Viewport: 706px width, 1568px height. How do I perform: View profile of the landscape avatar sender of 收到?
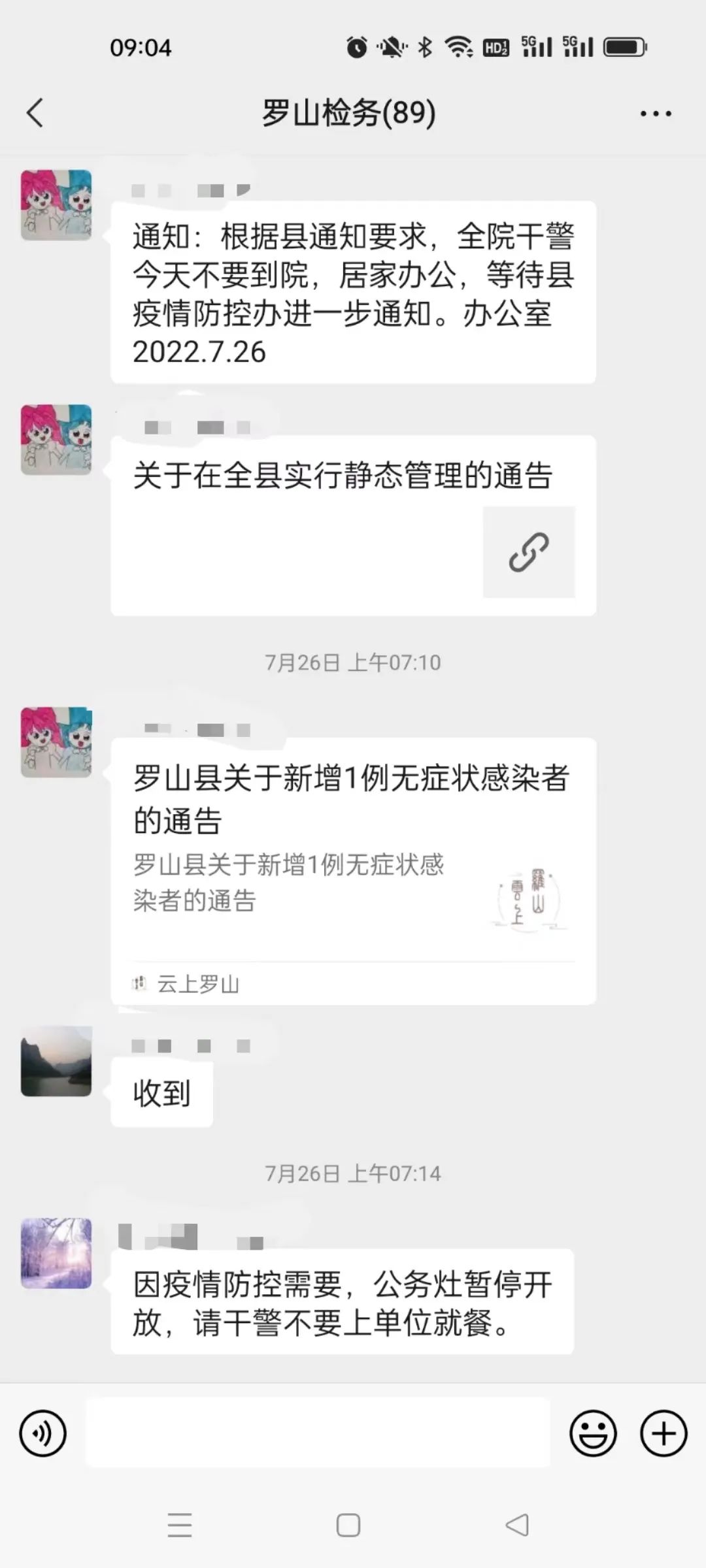click(x=56, y=1062)
